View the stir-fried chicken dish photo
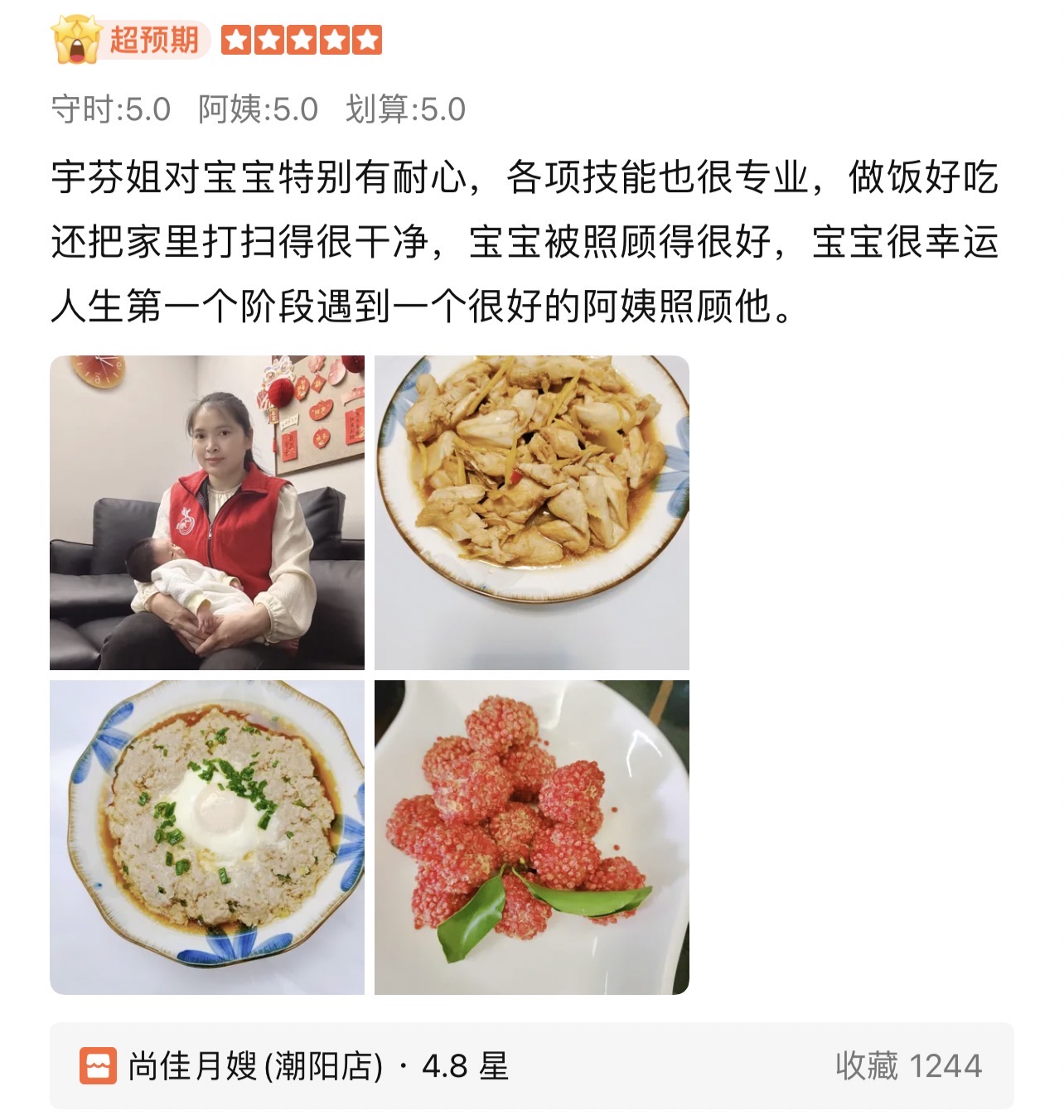The width and height of the screenshot is (1064, 1120). click(x=532, y=512)
